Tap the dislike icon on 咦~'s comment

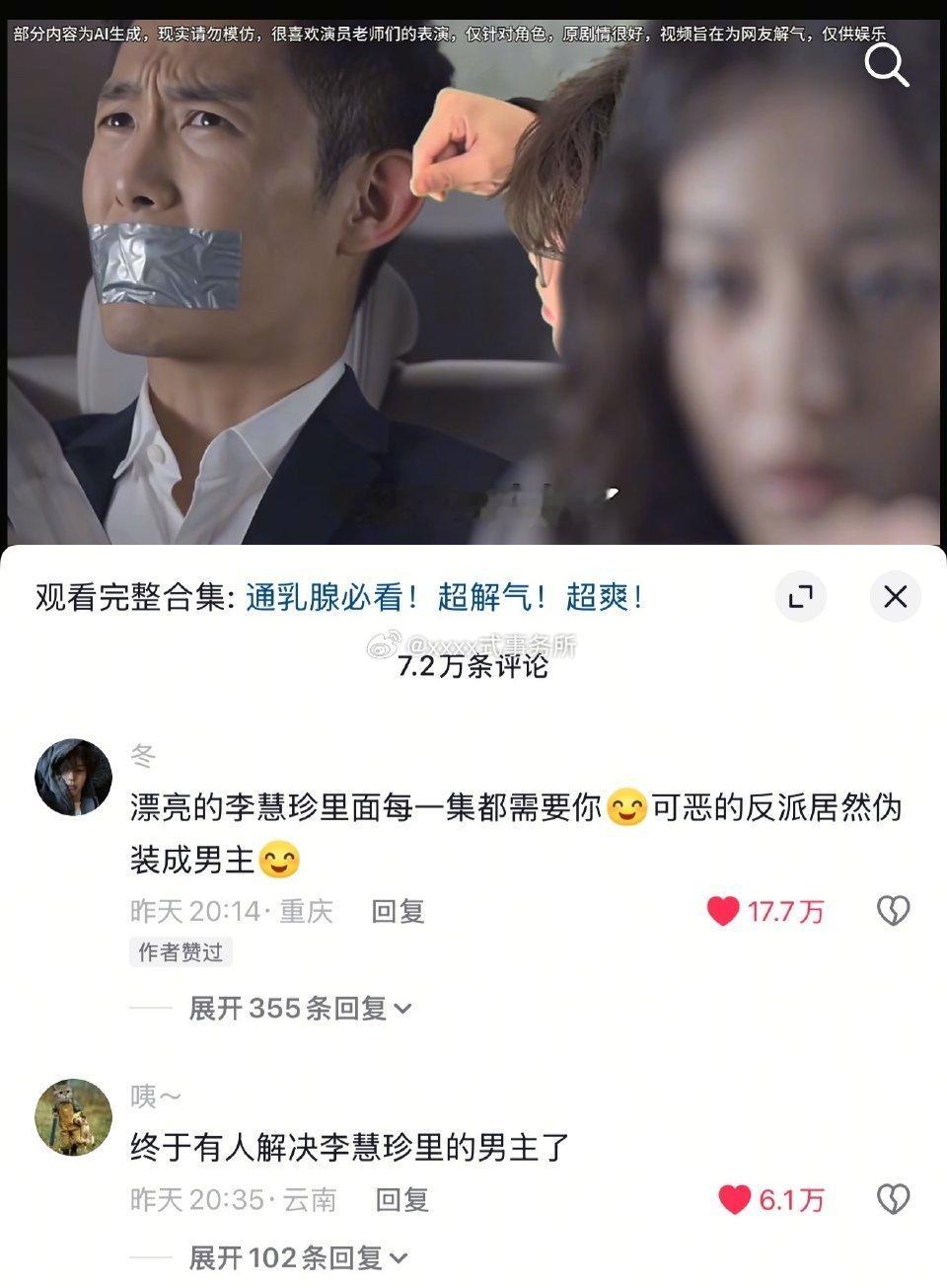click(895, 1200)
